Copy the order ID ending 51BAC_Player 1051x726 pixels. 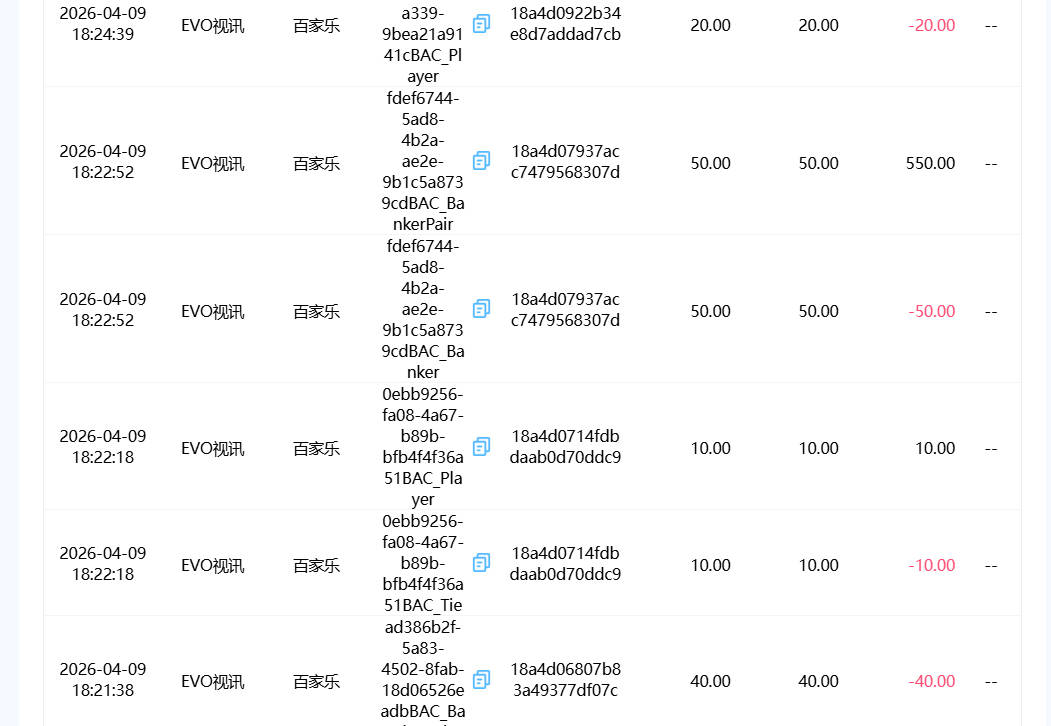[481, 446]
